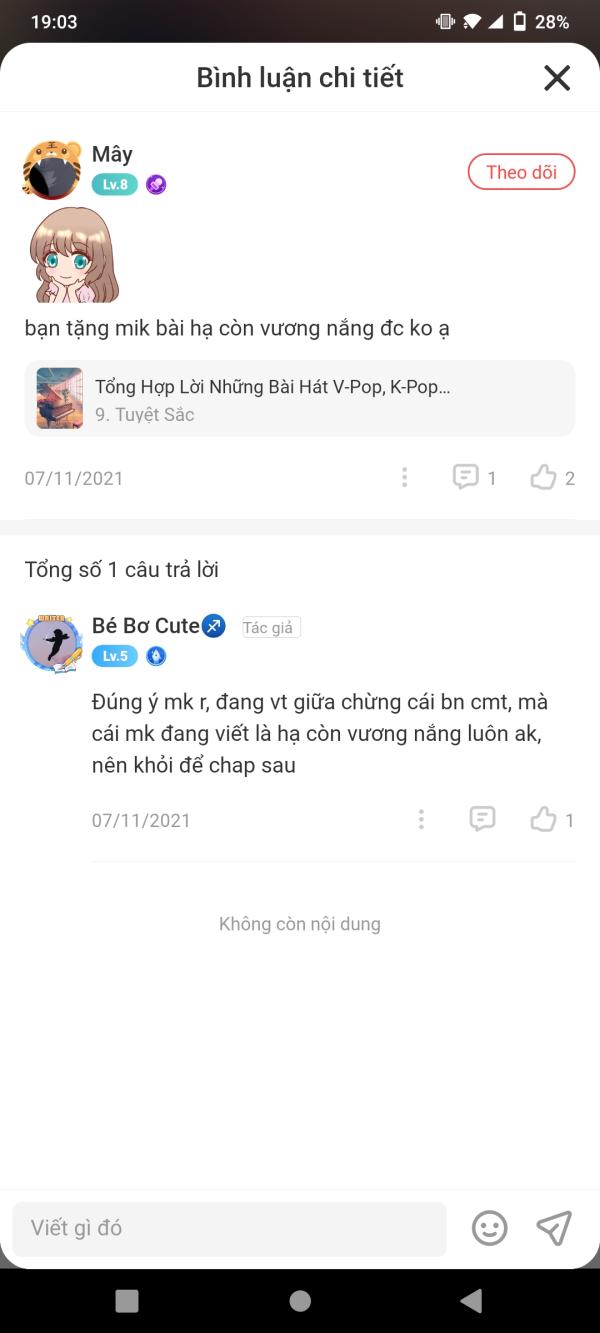
Task: Like Bé Bơ Cute's reply
Action: (x=543, y=820)
